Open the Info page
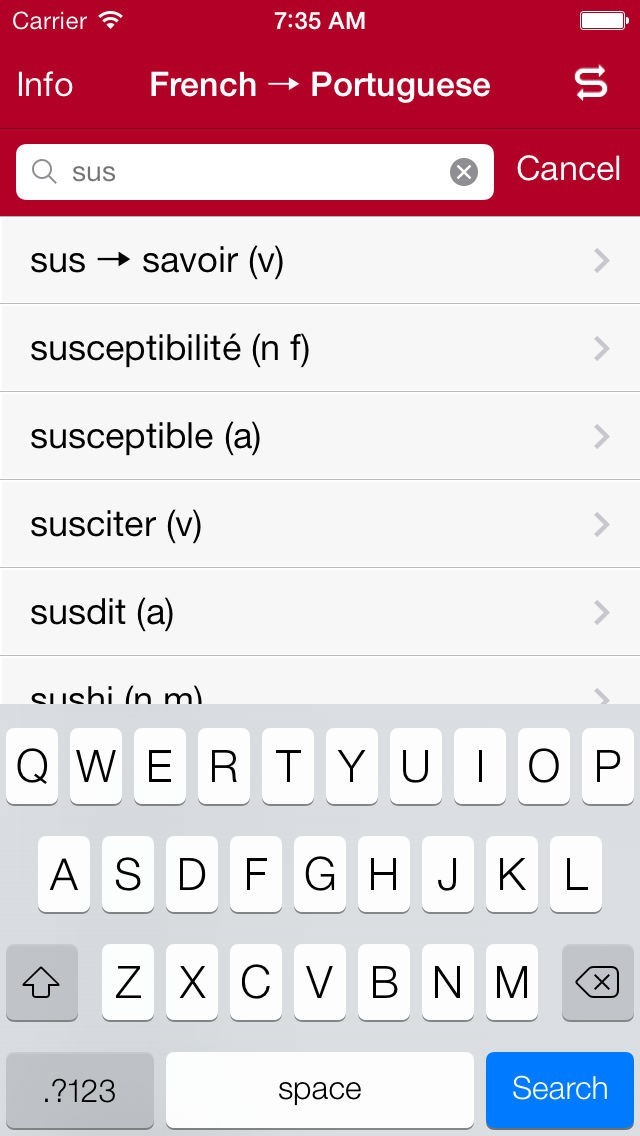 click(45, 85)
